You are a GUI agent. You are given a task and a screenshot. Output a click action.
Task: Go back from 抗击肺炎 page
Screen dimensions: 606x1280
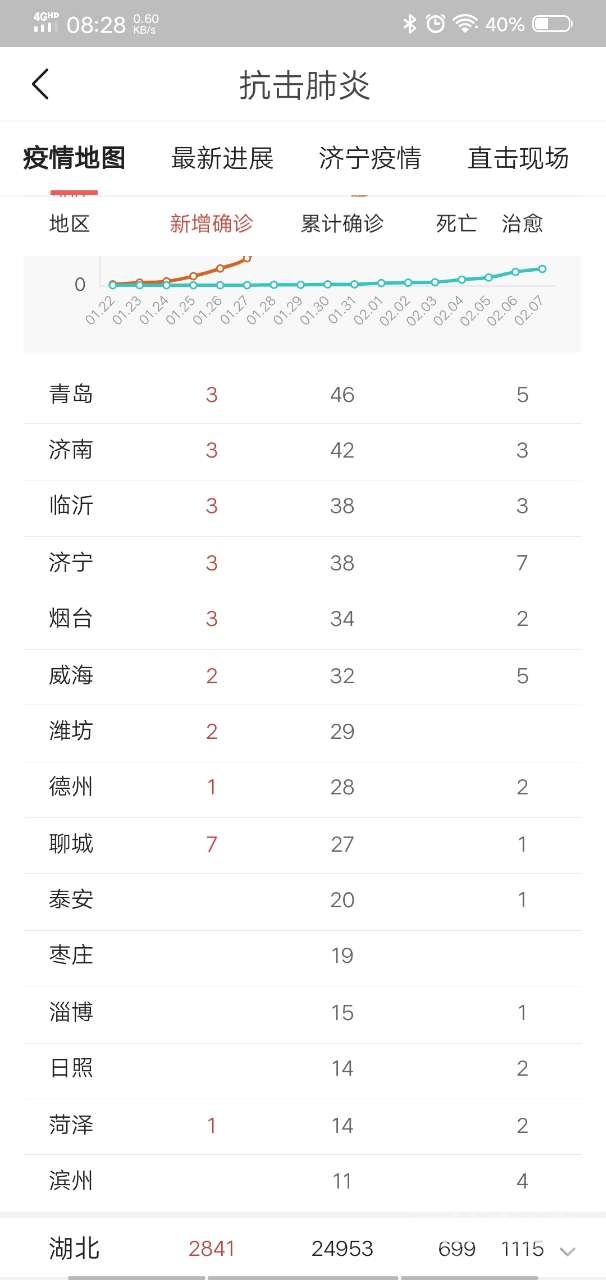click(40, 84)
